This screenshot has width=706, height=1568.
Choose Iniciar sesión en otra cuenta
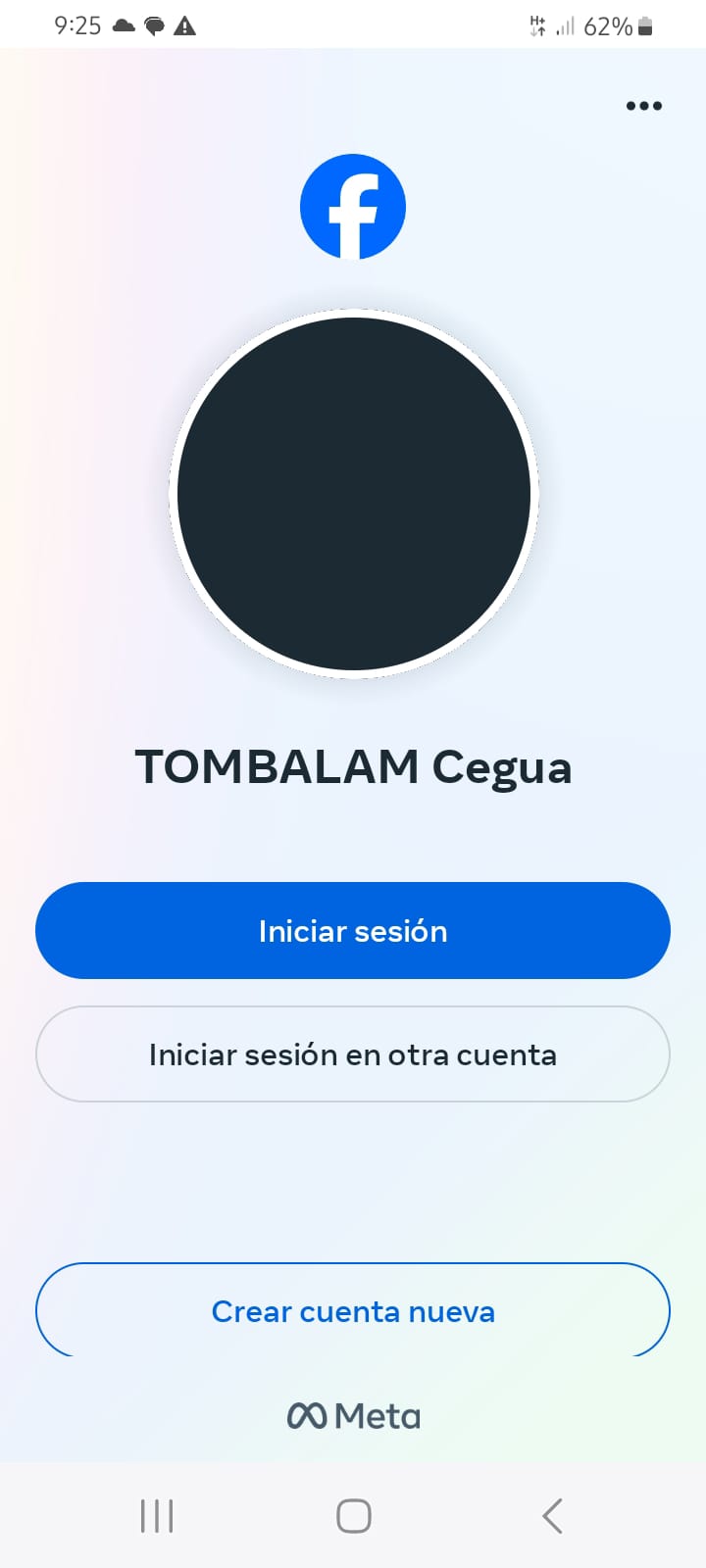pos(353,1054)
